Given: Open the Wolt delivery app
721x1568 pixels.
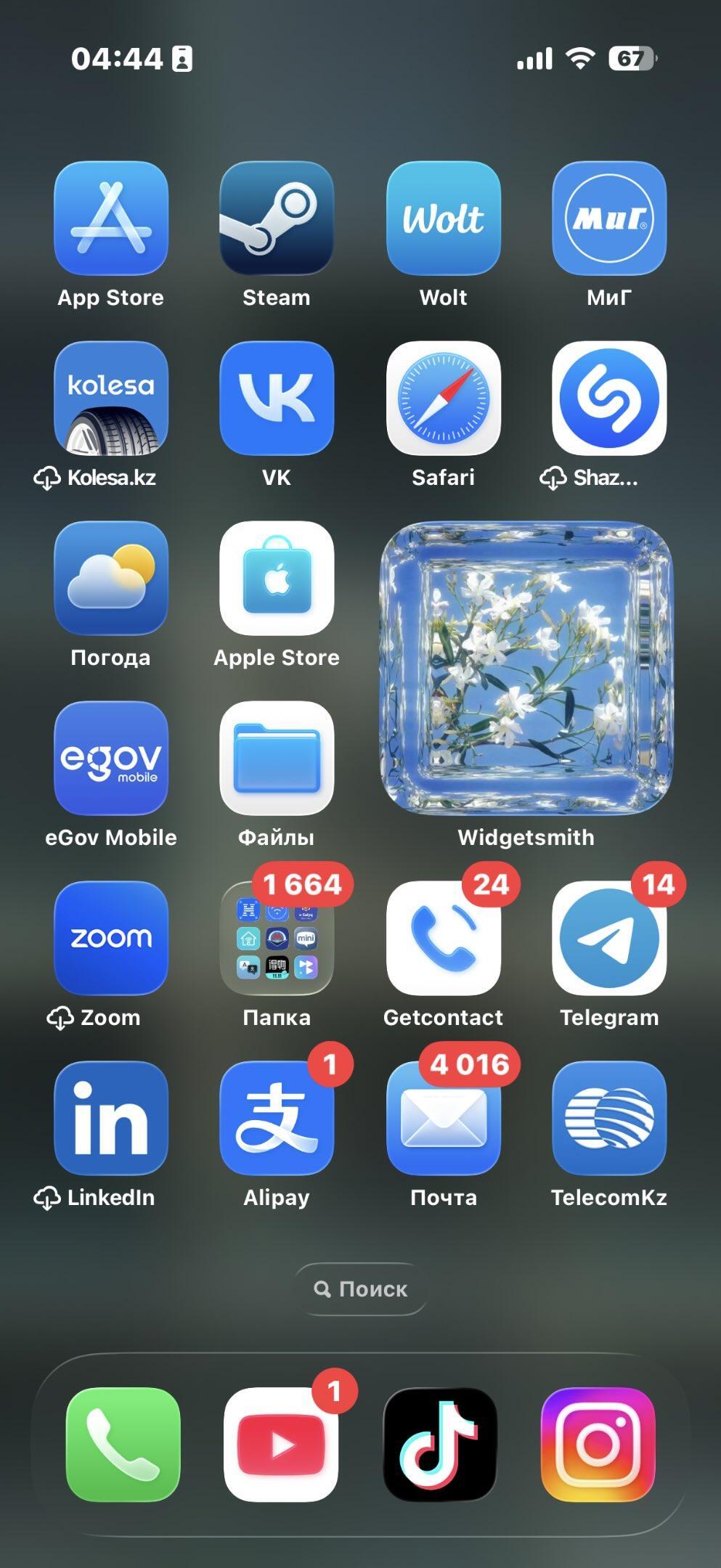Looking at the screenshot, I should 443,218.
